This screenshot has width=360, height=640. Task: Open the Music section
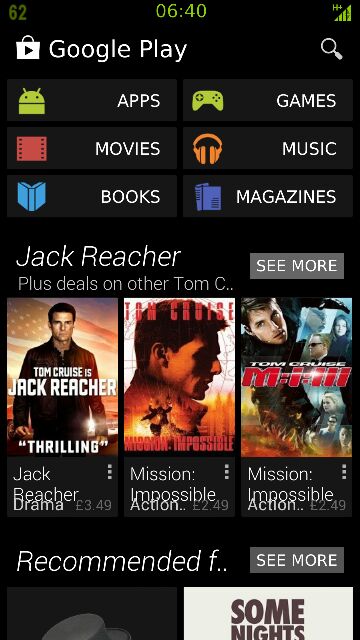pyautogui.click(x=268, y=148)
